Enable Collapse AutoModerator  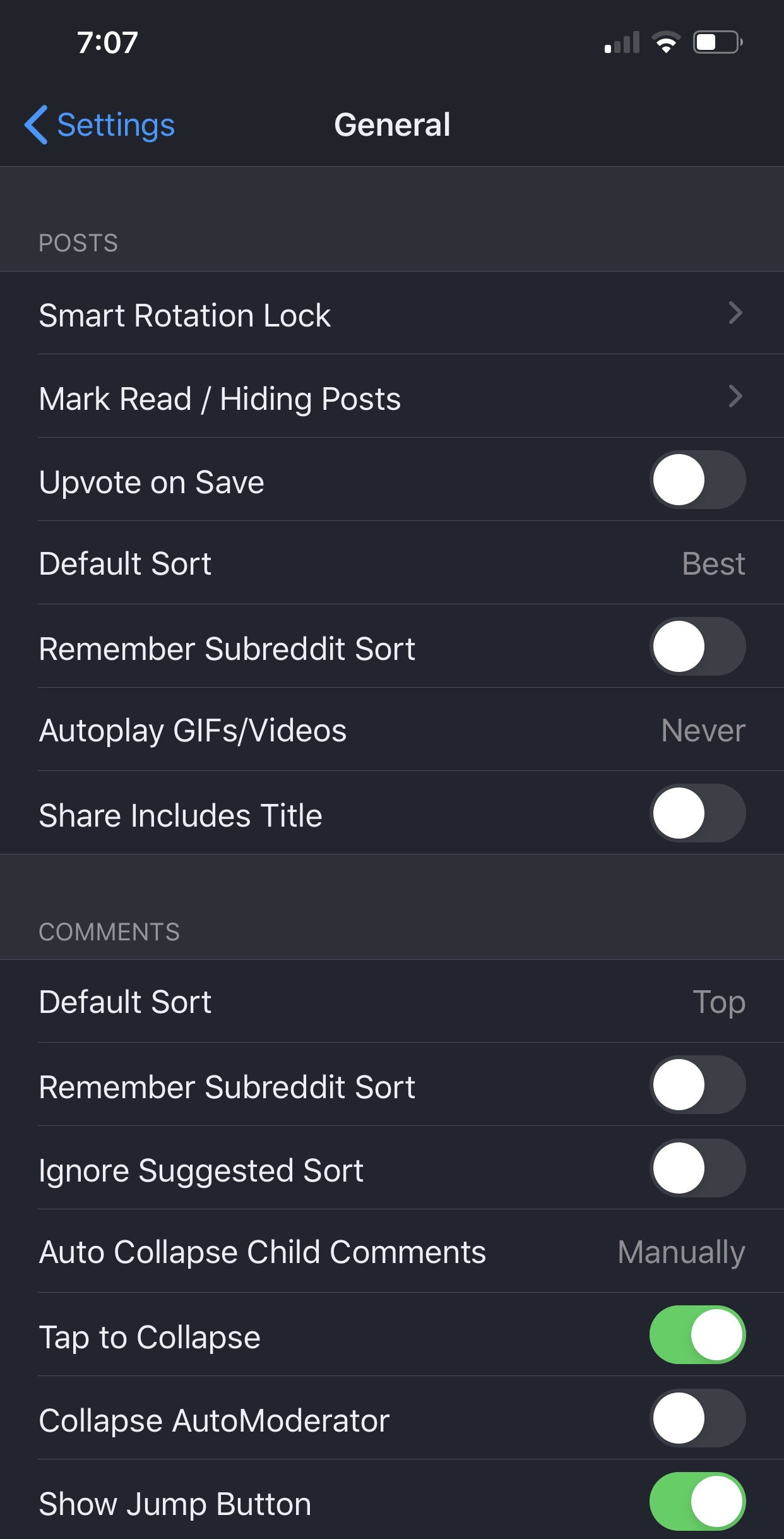(697, 1419)
